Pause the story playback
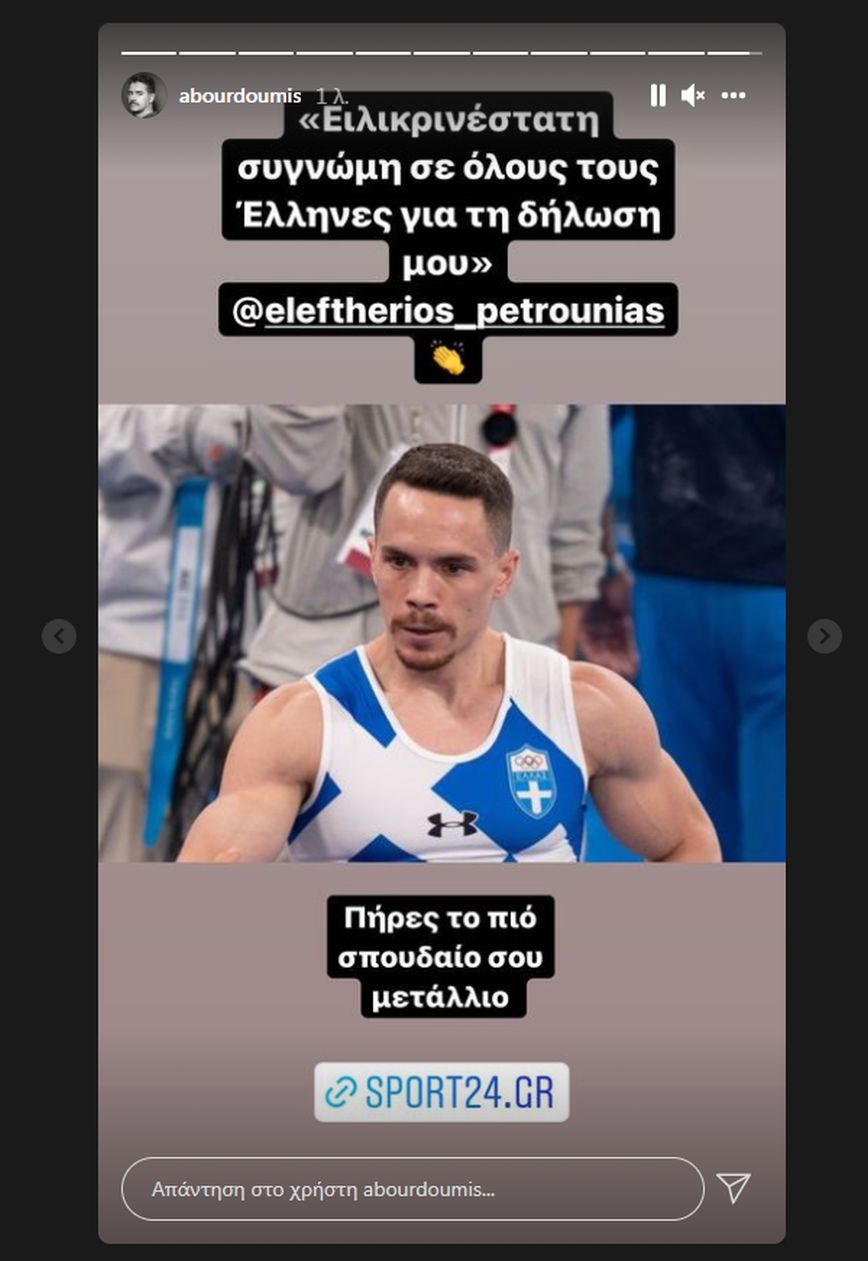Image resolution: width=868 pixels, height=1261 pixels. (x=657, y=95)
